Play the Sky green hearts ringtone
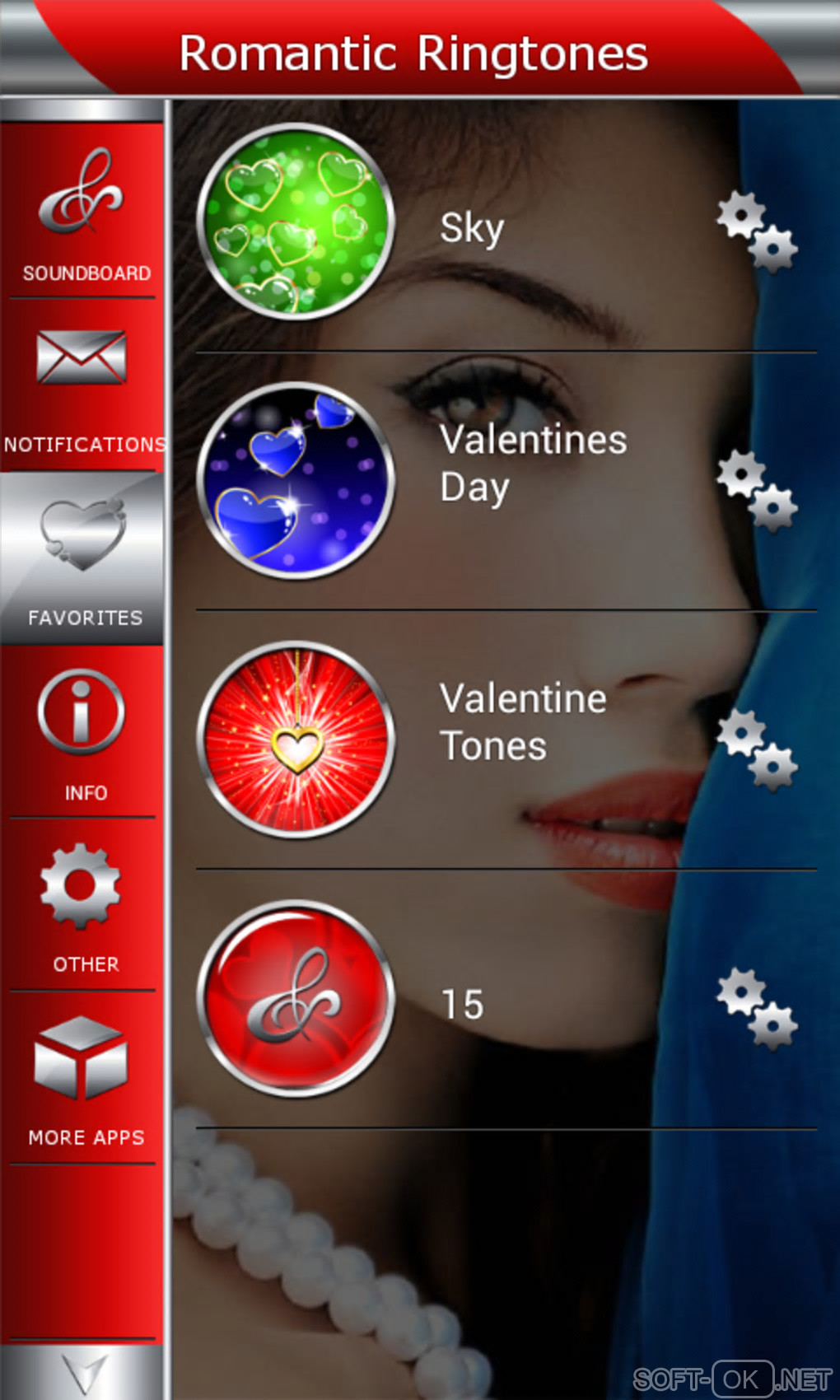 tap(296, 222)
